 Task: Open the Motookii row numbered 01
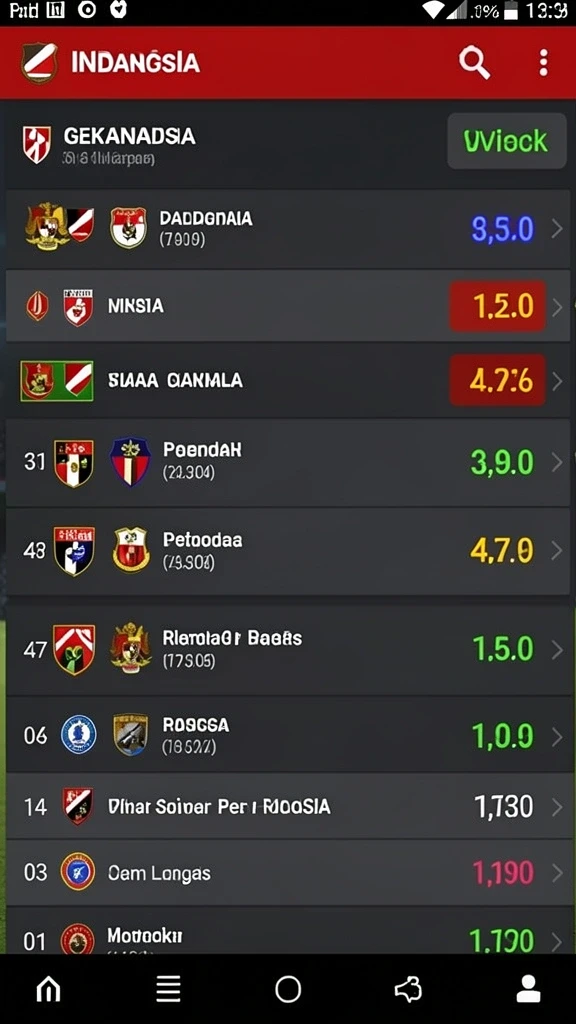[x=288, y=931]
